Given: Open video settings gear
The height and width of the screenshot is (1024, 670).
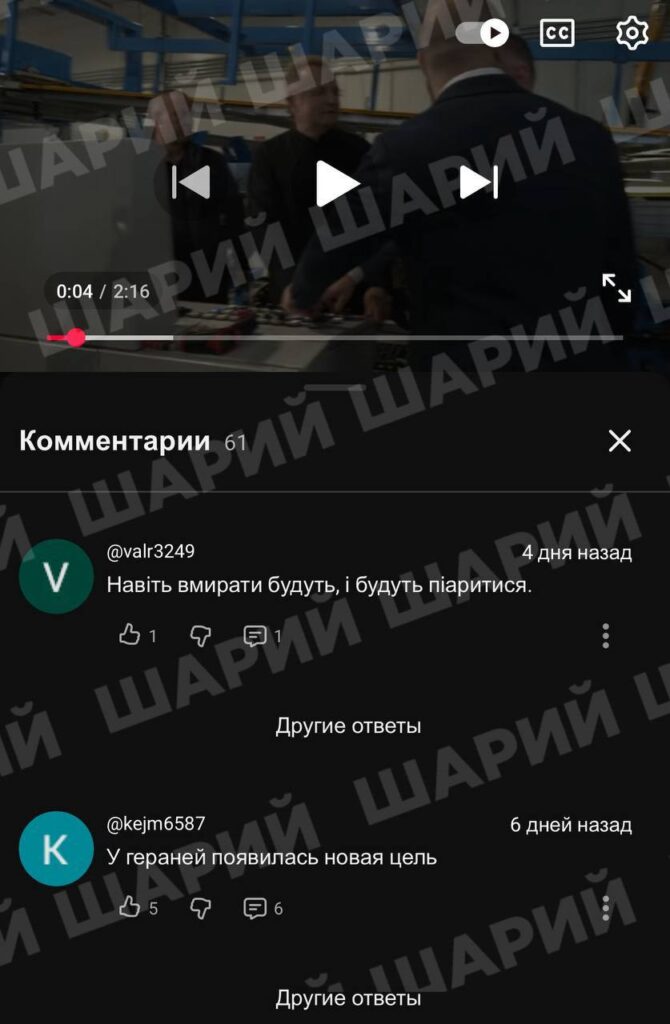Looking at the screenshot, I should click(631, 33).
